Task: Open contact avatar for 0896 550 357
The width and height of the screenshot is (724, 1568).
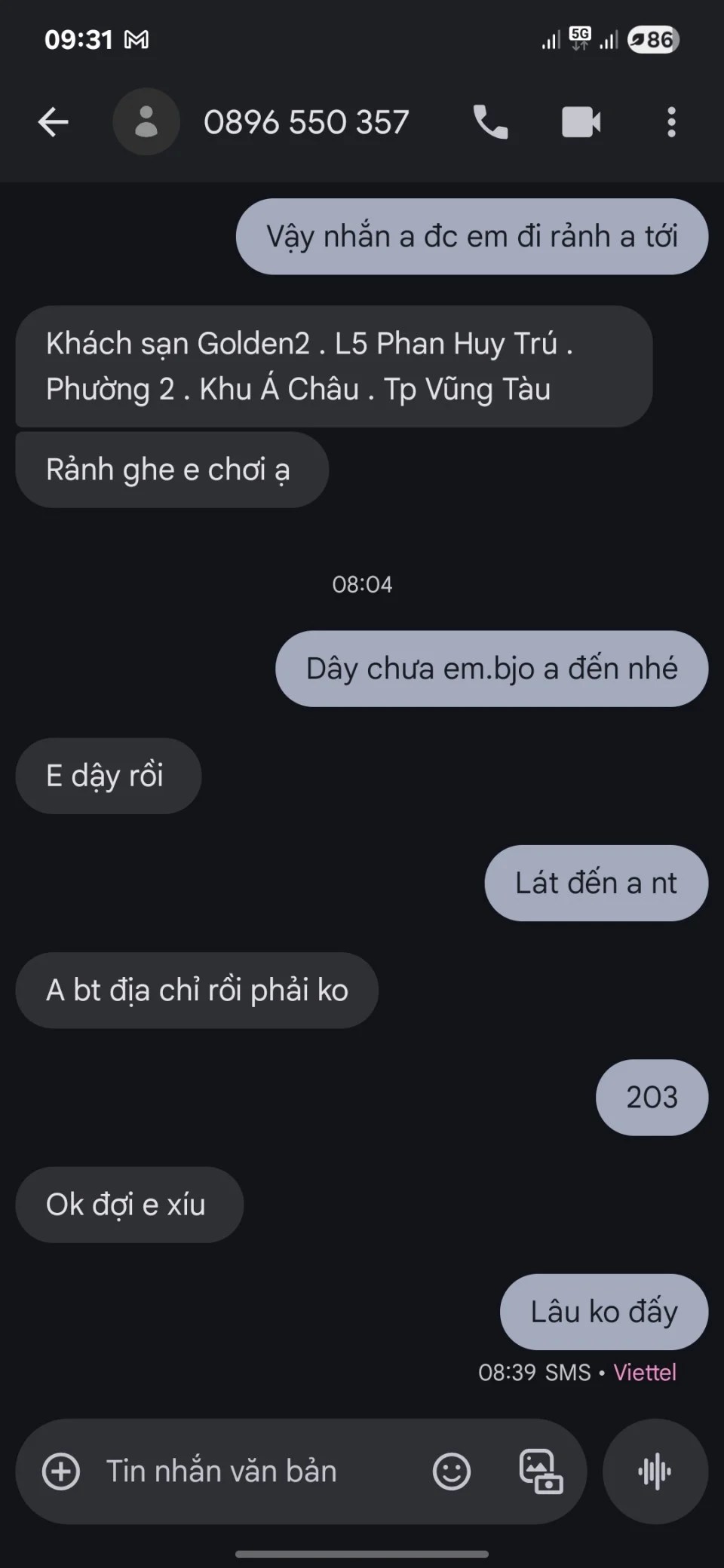Action: (146, 122)
